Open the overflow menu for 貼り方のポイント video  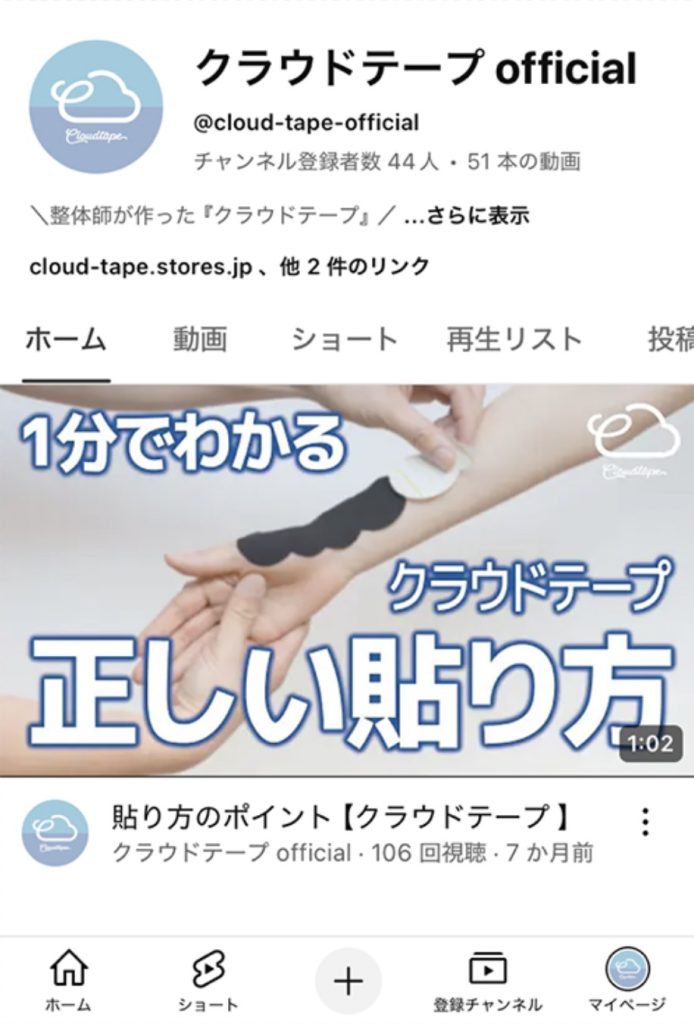[646, 822]
